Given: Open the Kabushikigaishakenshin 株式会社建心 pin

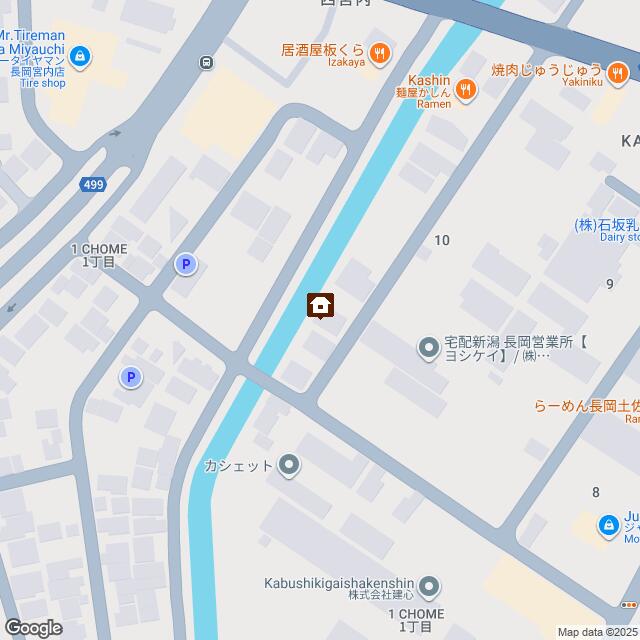Looking at the screenshot, I should pyautogui.click(x=429, y=586).
